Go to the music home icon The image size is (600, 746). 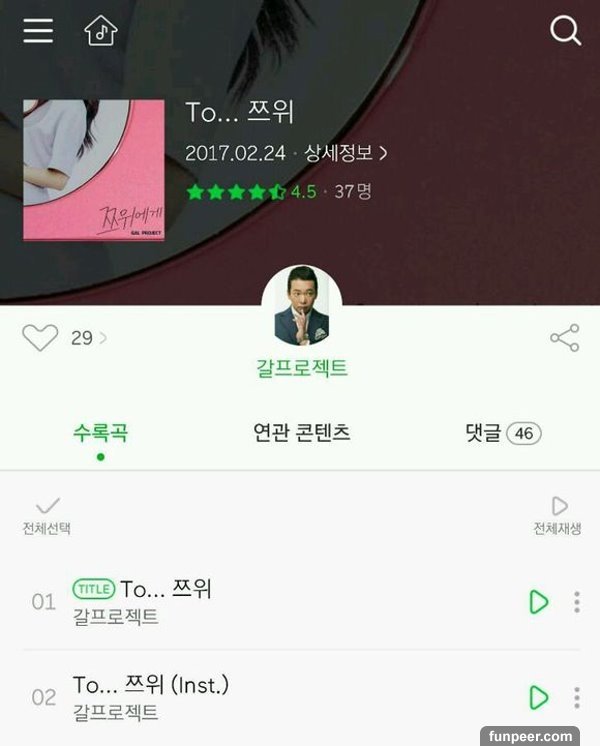pos(101,31)
